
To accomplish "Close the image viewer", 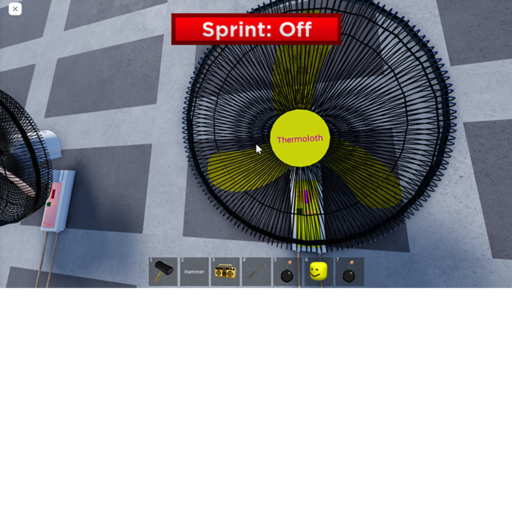I will click(15, 9).
